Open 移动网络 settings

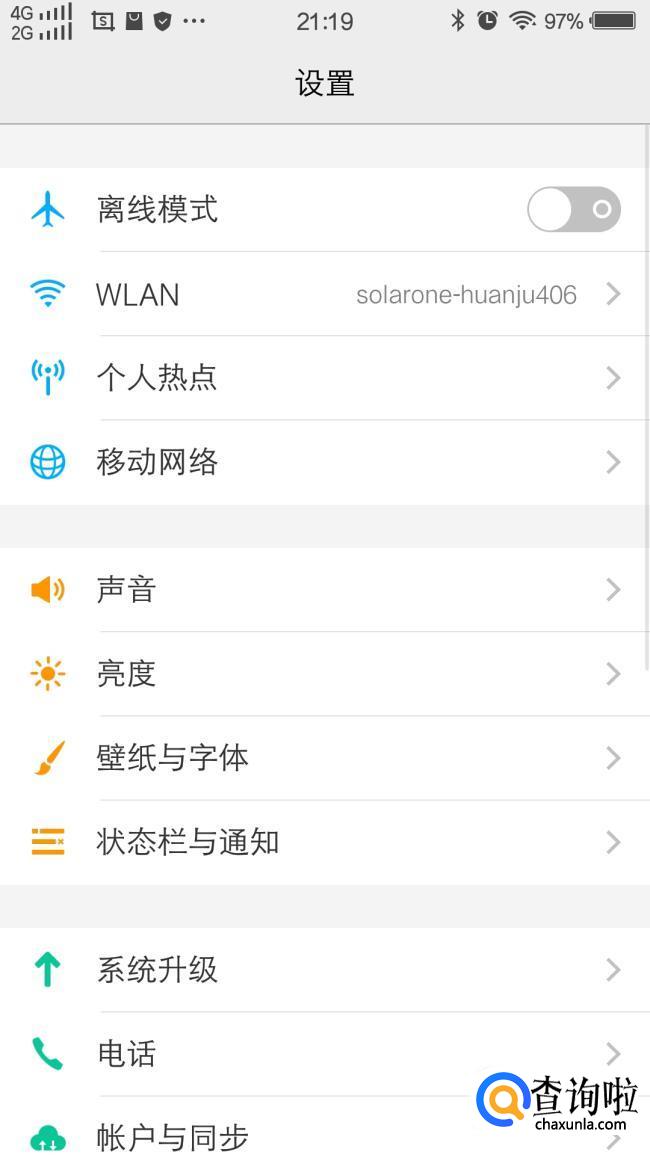pyautogui.click(x=325, y=462)
